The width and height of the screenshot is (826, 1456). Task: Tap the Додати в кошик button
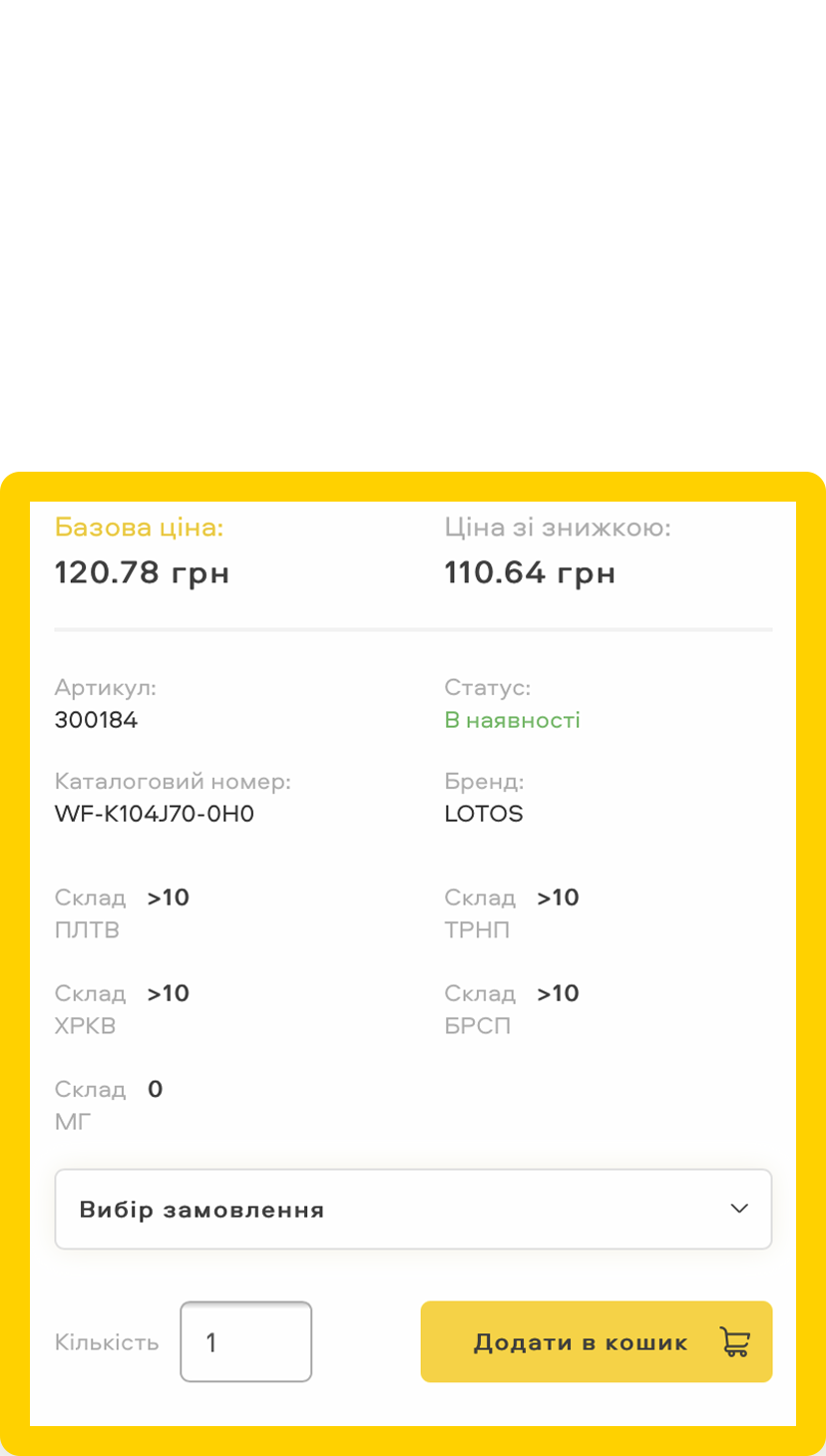(x=596, y=1341)
